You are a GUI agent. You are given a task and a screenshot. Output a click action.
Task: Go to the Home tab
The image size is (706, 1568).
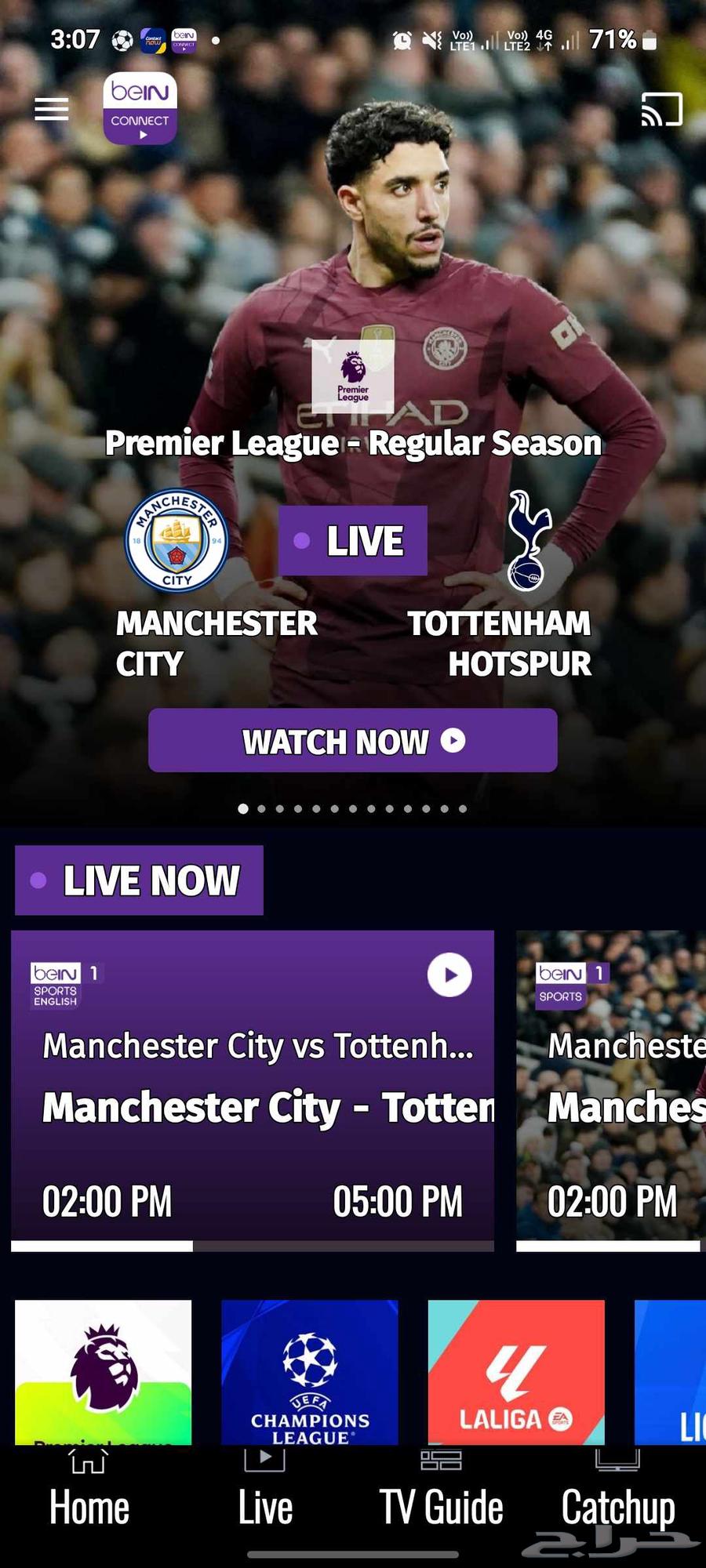(x=89, y=1490)
